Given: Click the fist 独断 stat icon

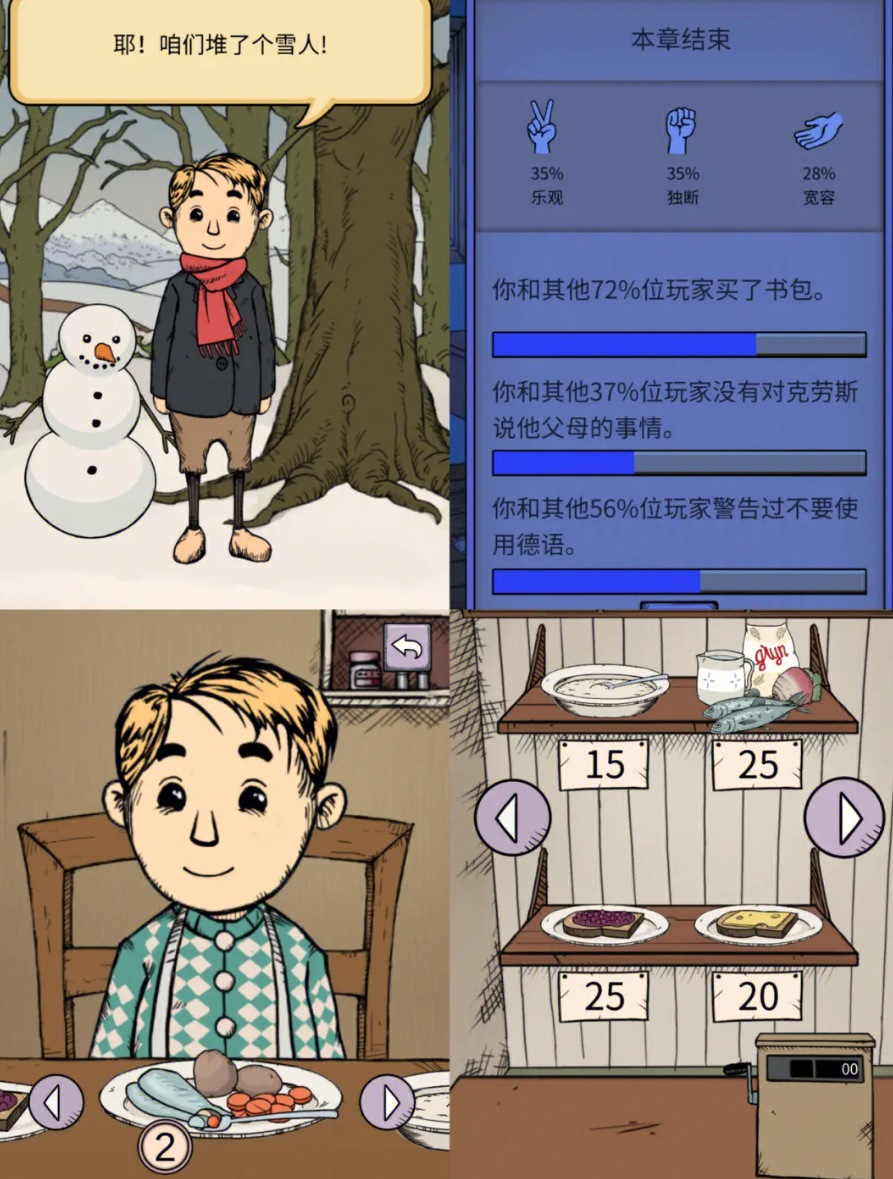Looking at the screenshot, I should pos(682,130).
